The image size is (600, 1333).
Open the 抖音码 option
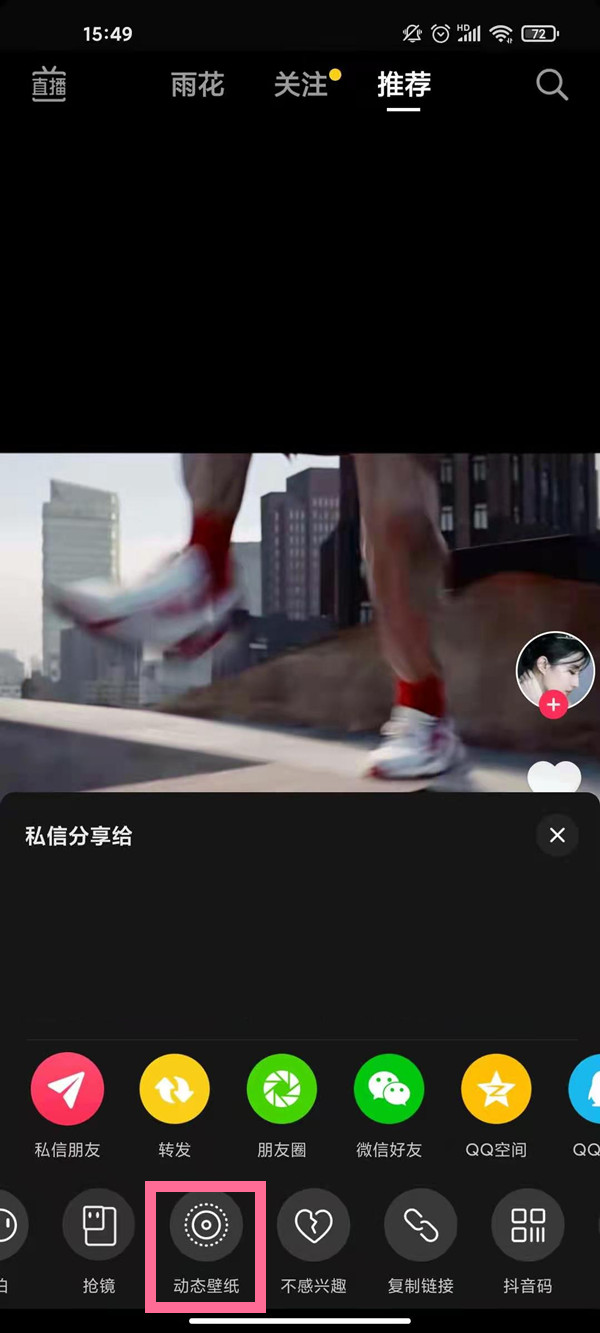click(528, 1224)
